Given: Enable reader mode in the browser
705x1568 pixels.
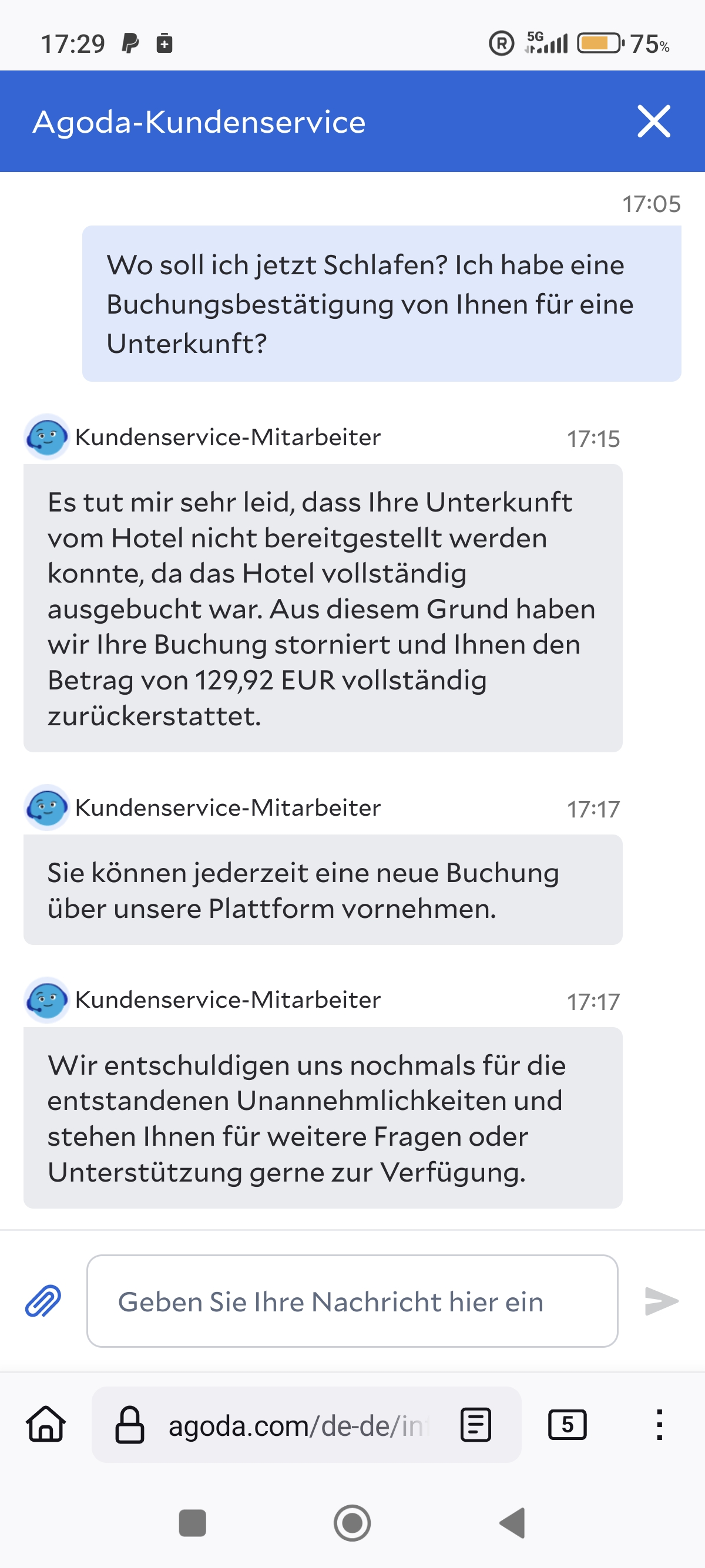Looking at the screenshot, I should pos(475,1424).
